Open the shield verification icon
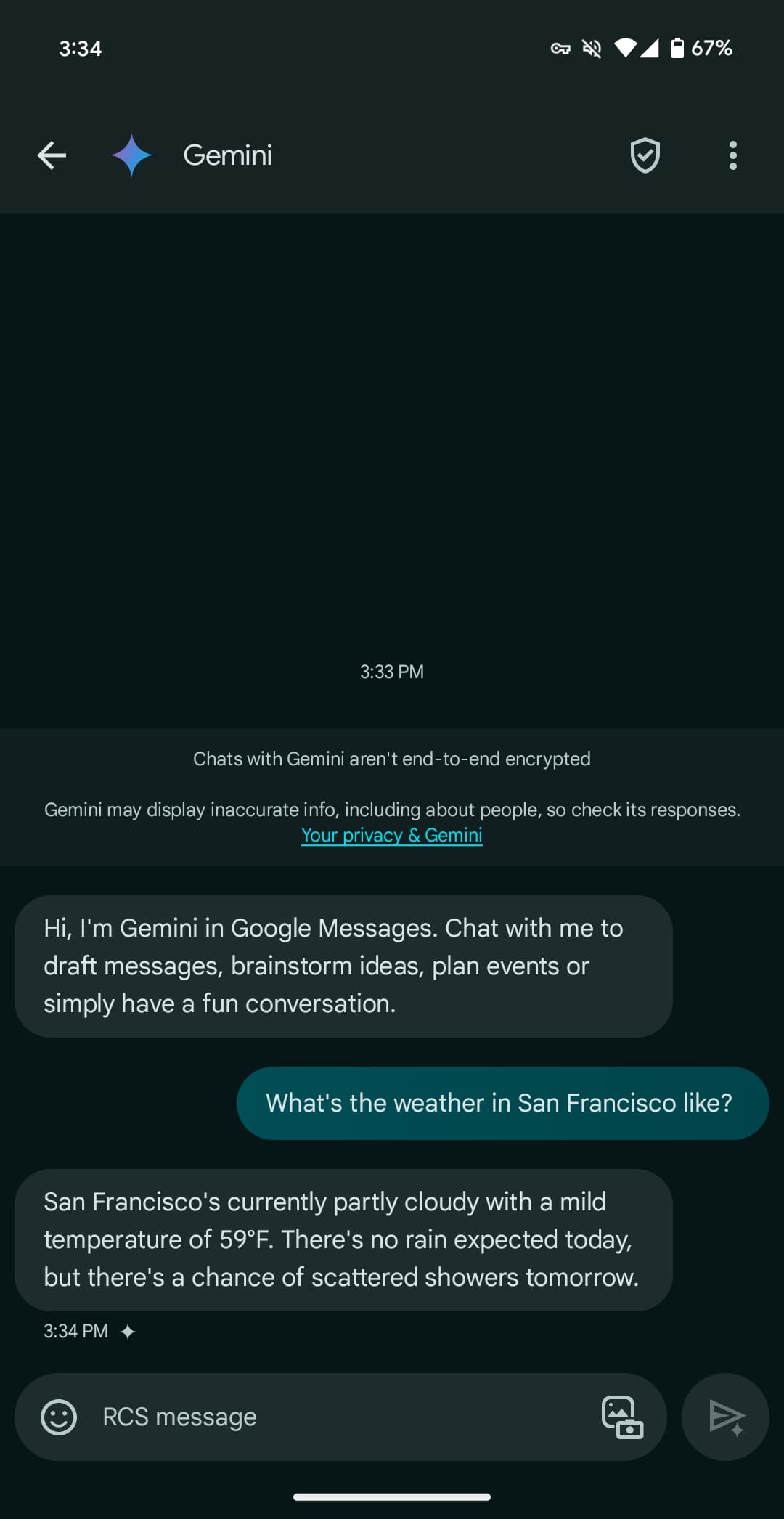This screenshot has height=1519, width=784. (645, 155)
